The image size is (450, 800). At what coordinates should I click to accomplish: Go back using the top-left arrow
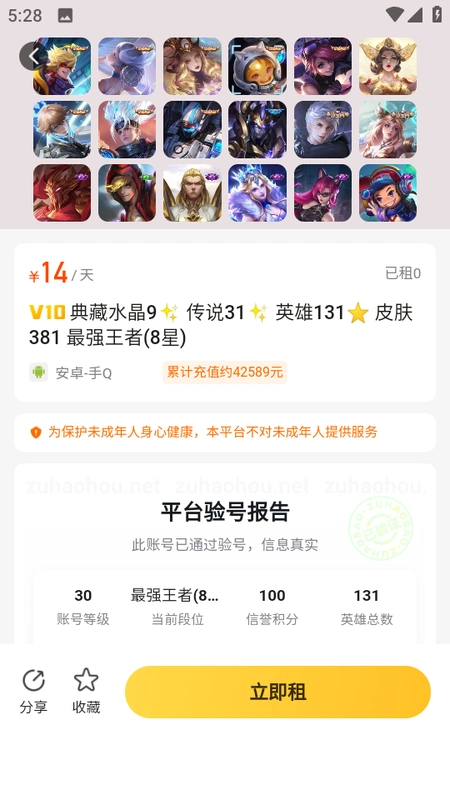(34, 56)
